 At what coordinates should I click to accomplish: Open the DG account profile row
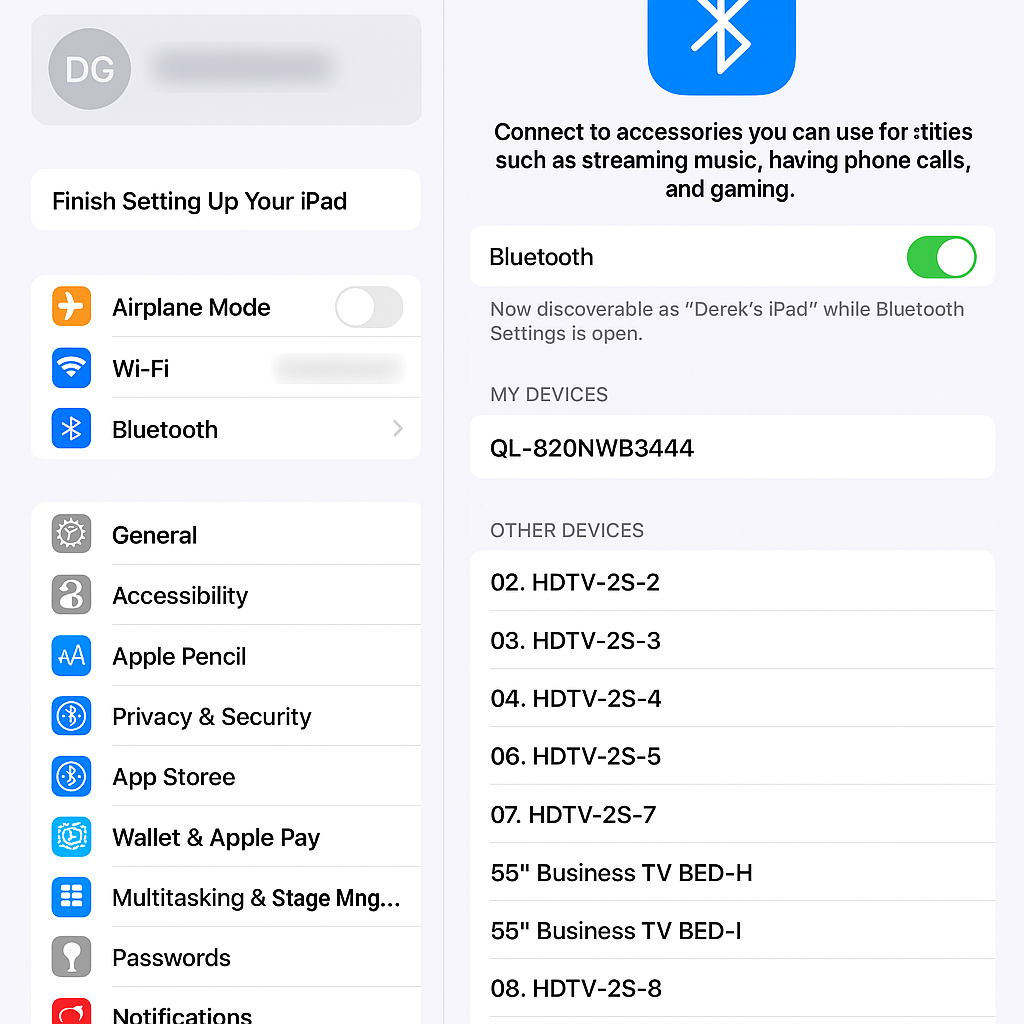[226, 69]
